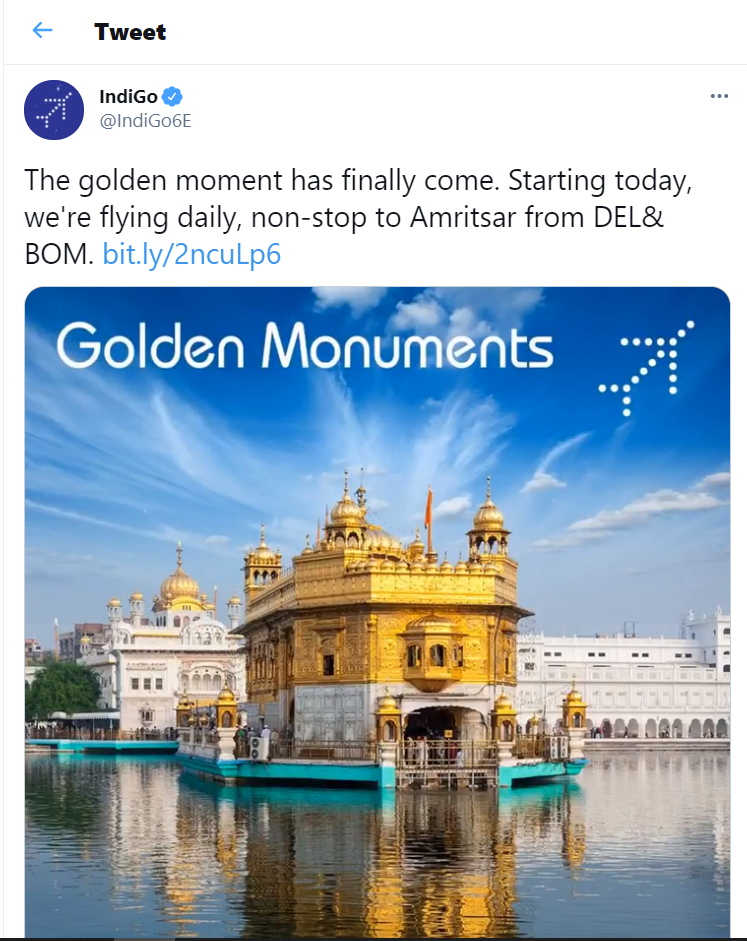The height and width of the screenshot is (941, 747).
Task: Open IndiGo's profile picture
Action: click(x=54, y=109)
